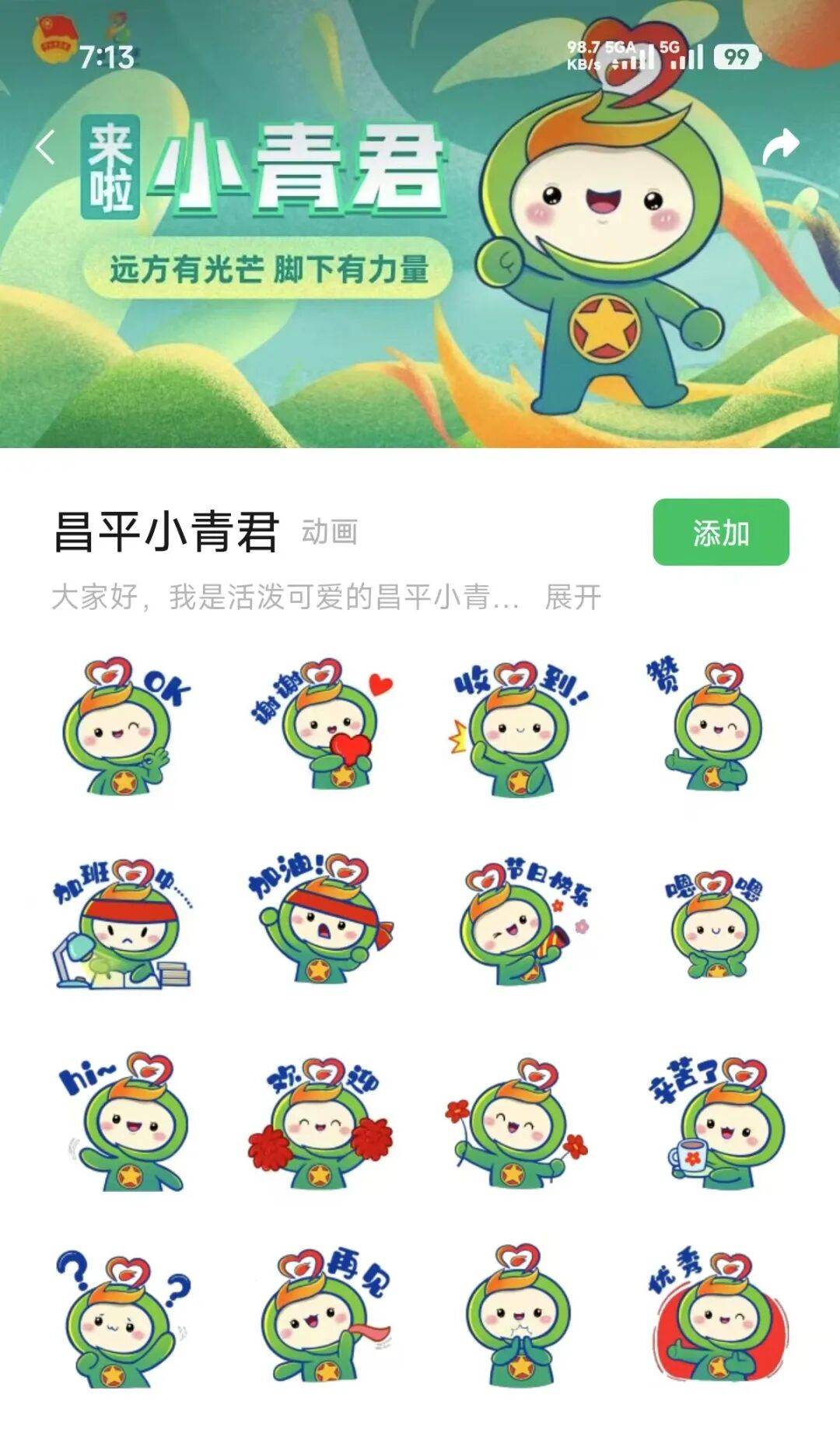840x1451 pixels.
Task: Preview the 再见 sticker
Action: pos(321,1318)
